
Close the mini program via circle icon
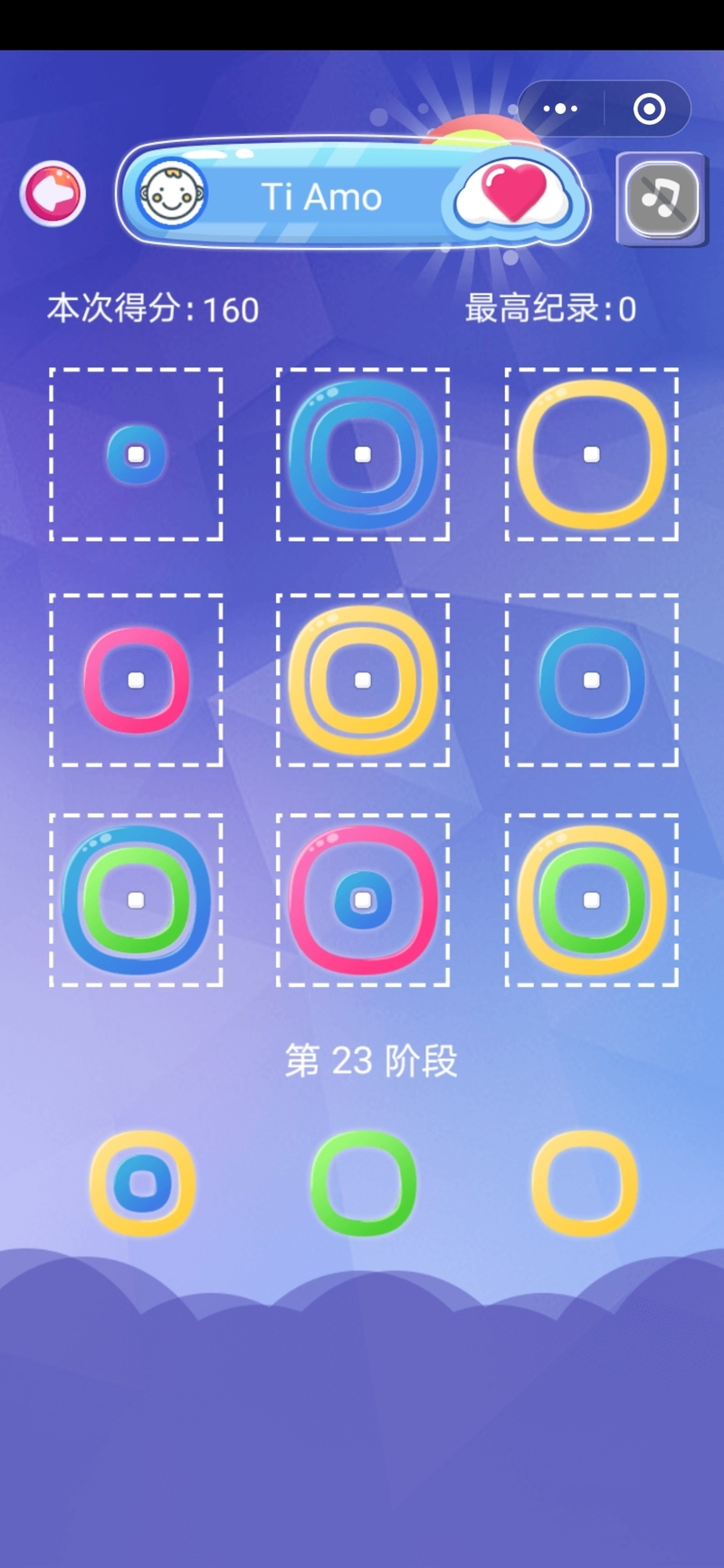(649, 109)
